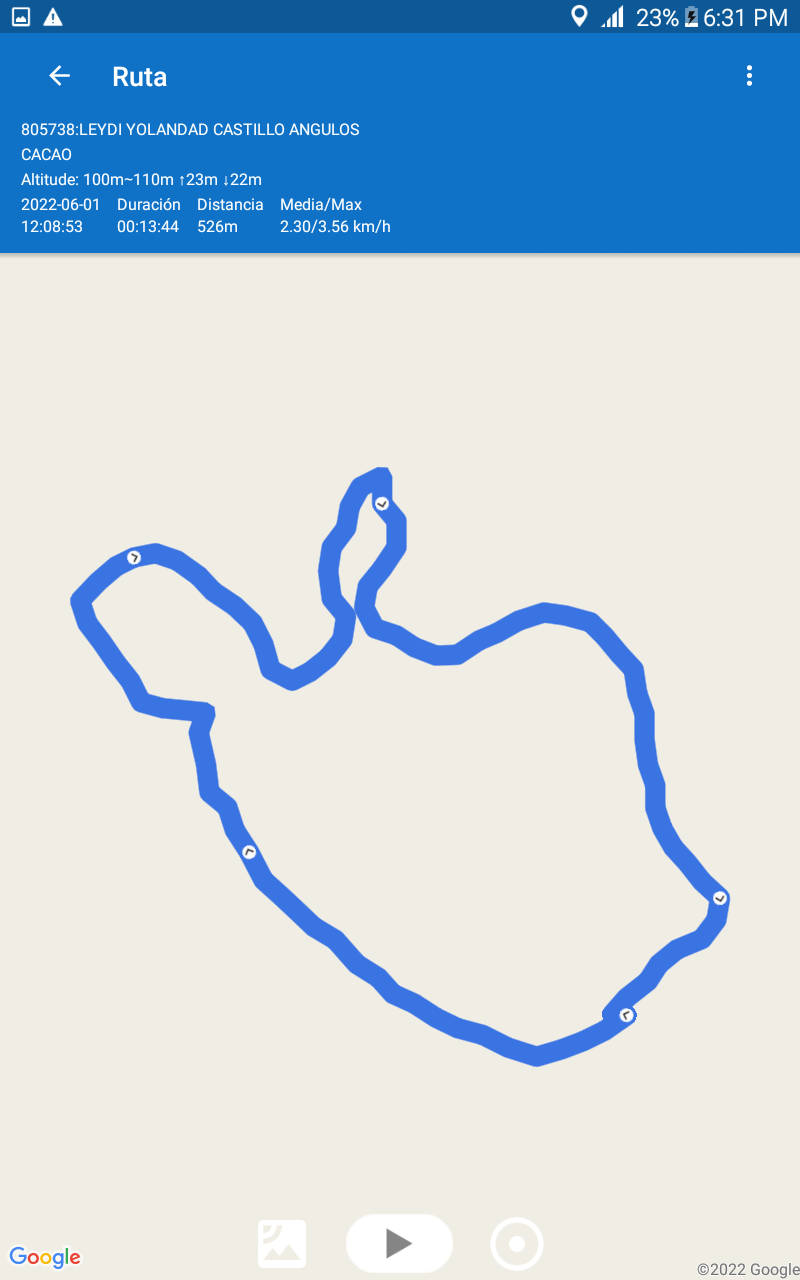This screenshot has width=800, height=1280.
Task: Play the route track animation
Action: [399, 1243]
